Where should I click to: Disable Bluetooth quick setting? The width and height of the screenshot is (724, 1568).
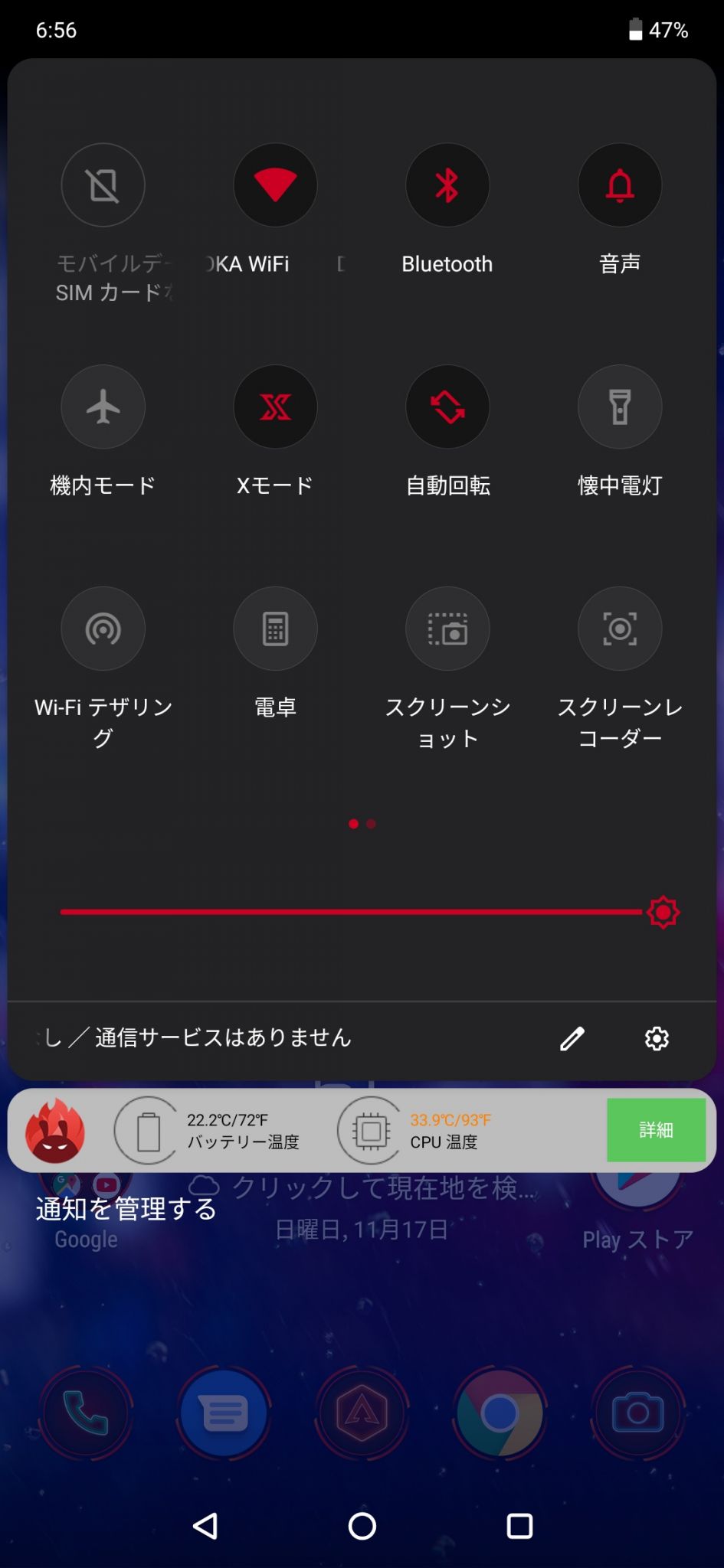coord(447,185)
